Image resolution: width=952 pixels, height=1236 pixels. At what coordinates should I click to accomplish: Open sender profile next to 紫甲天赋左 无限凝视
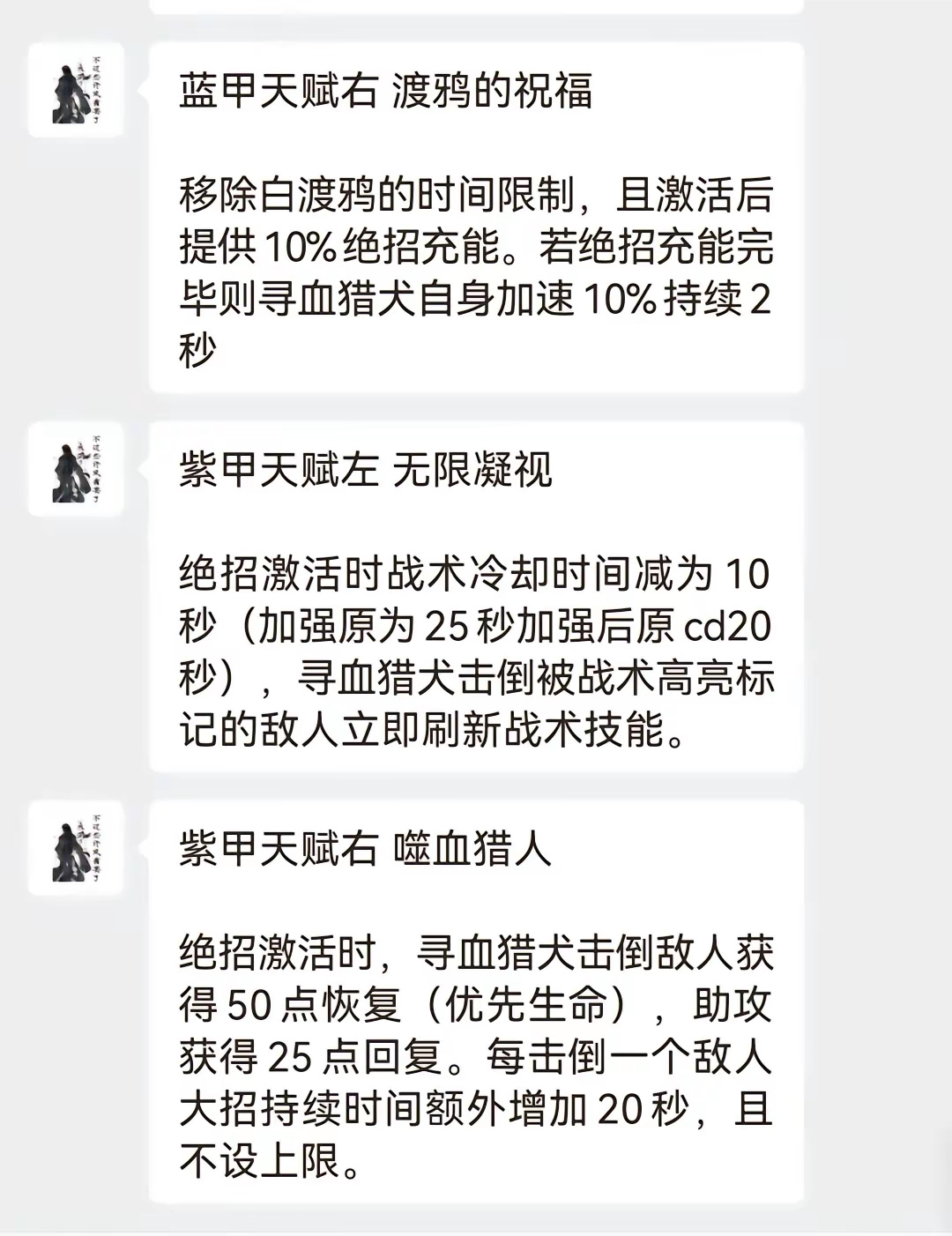click(76, 469)
